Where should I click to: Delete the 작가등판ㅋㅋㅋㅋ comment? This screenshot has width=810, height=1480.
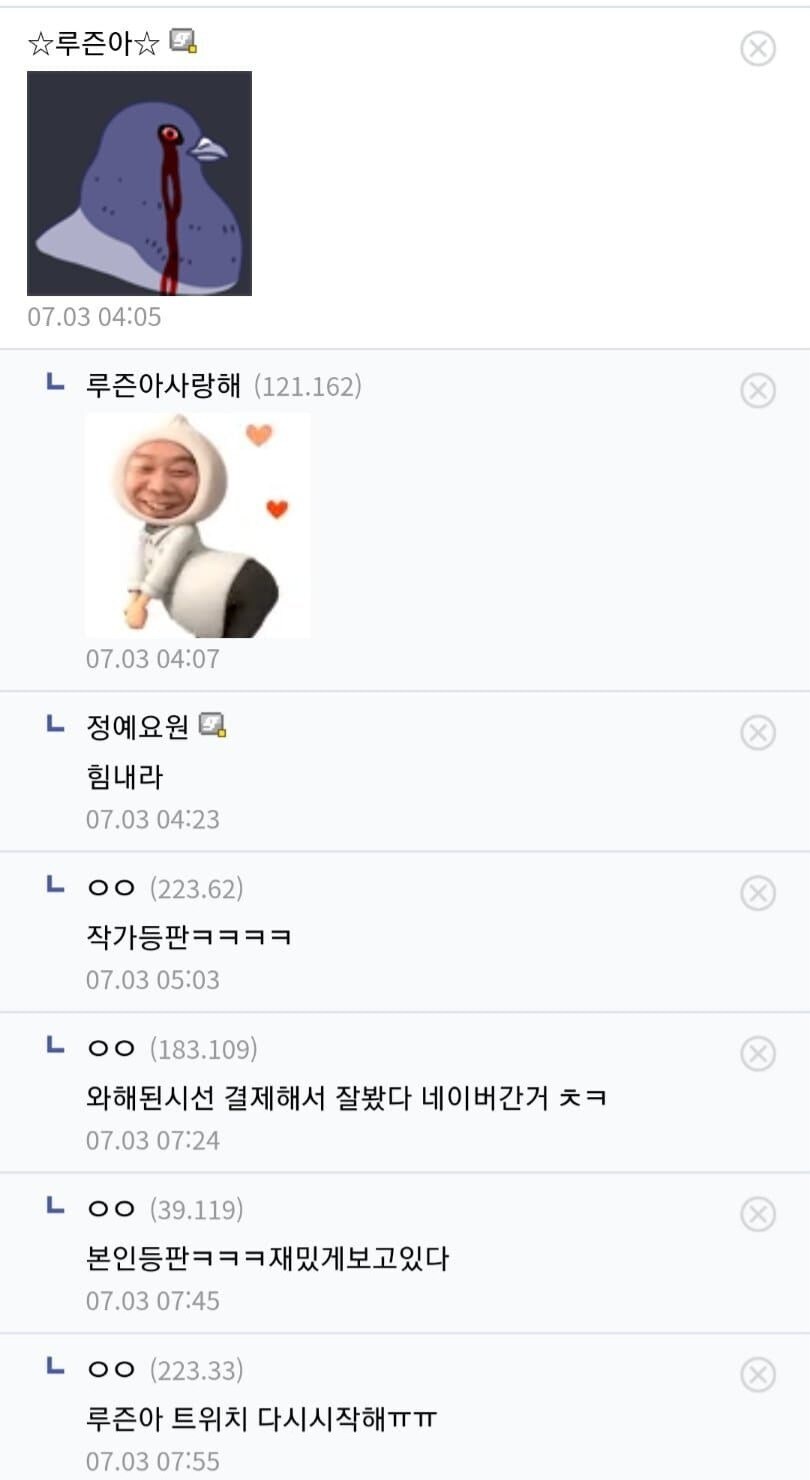(x=758, y=890)
